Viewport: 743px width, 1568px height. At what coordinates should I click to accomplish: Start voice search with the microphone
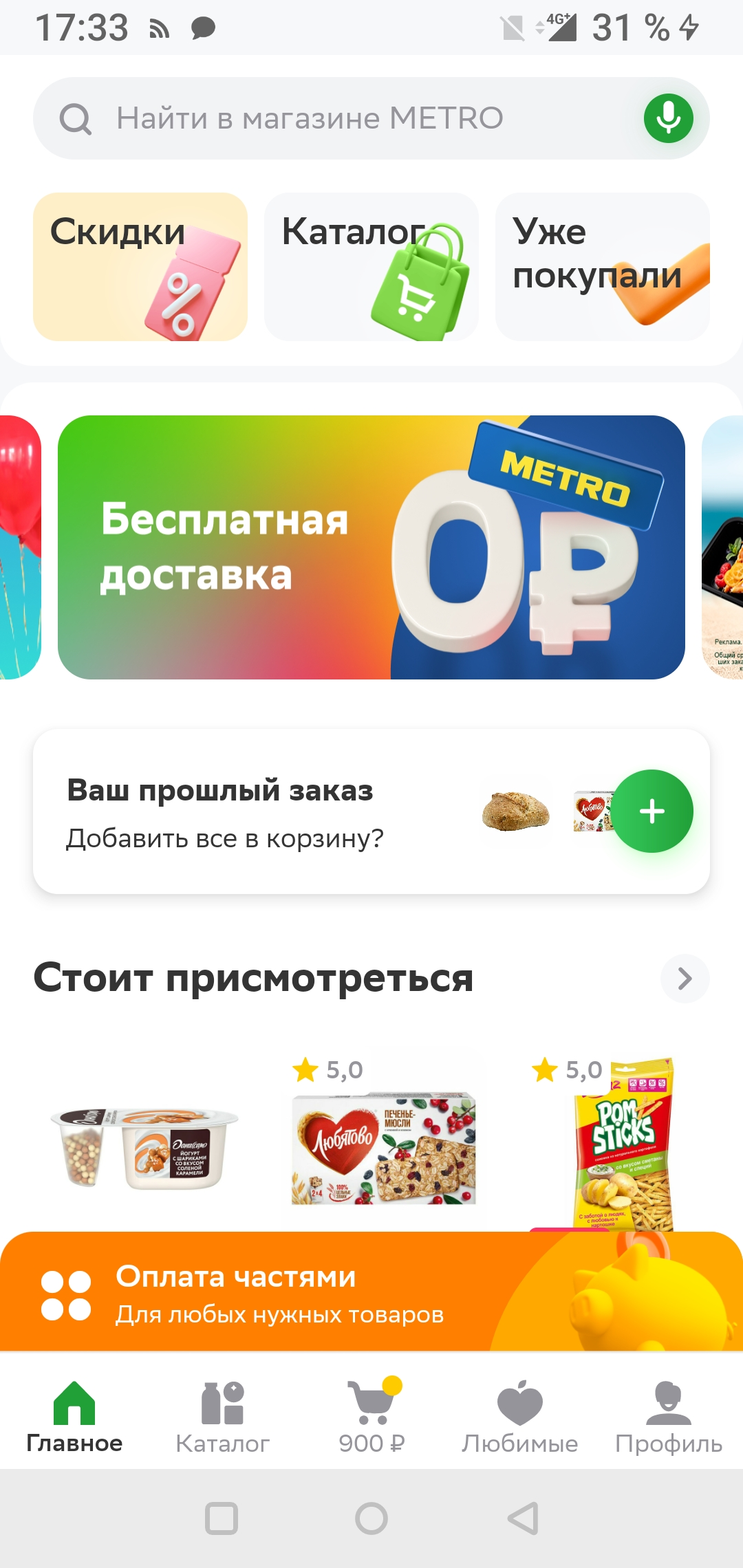pyautogui.click(x=668, y=118)
